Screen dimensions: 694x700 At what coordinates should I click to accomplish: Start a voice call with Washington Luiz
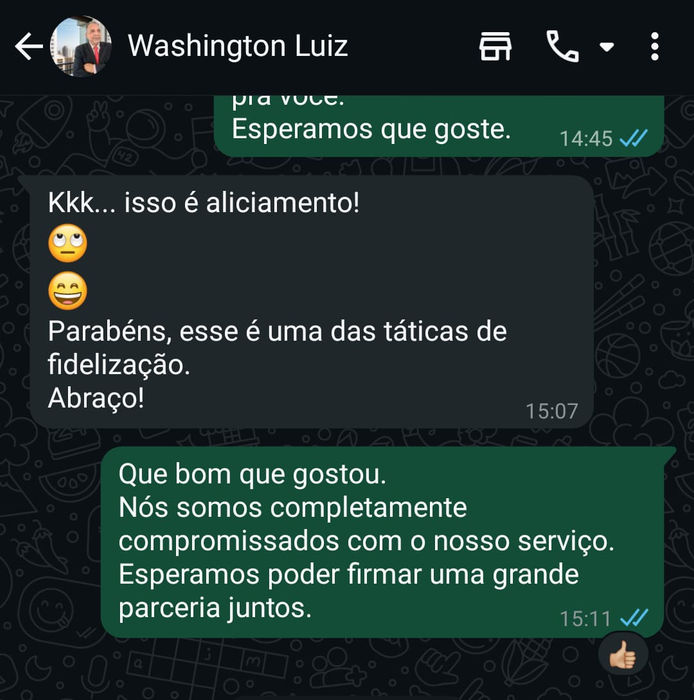tap(562, 46)
